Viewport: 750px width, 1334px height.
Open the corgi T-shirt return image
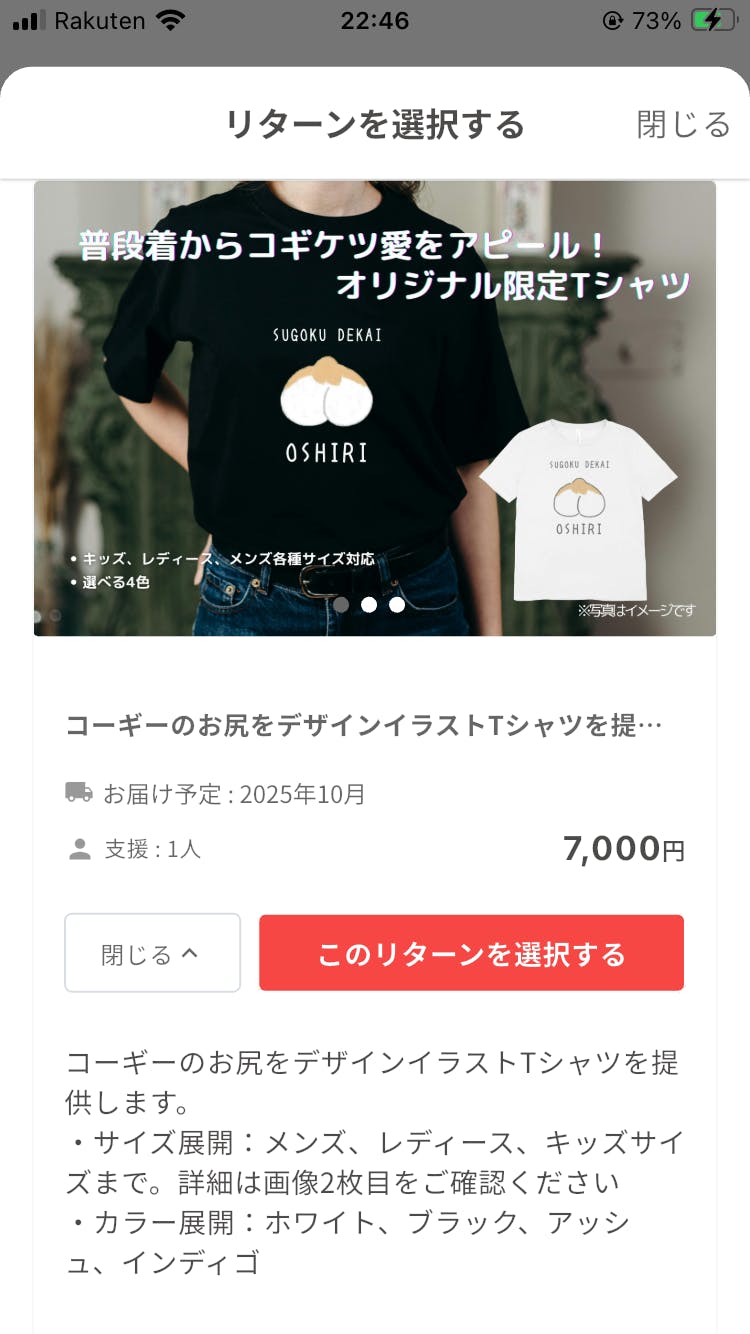click(375, 408)
